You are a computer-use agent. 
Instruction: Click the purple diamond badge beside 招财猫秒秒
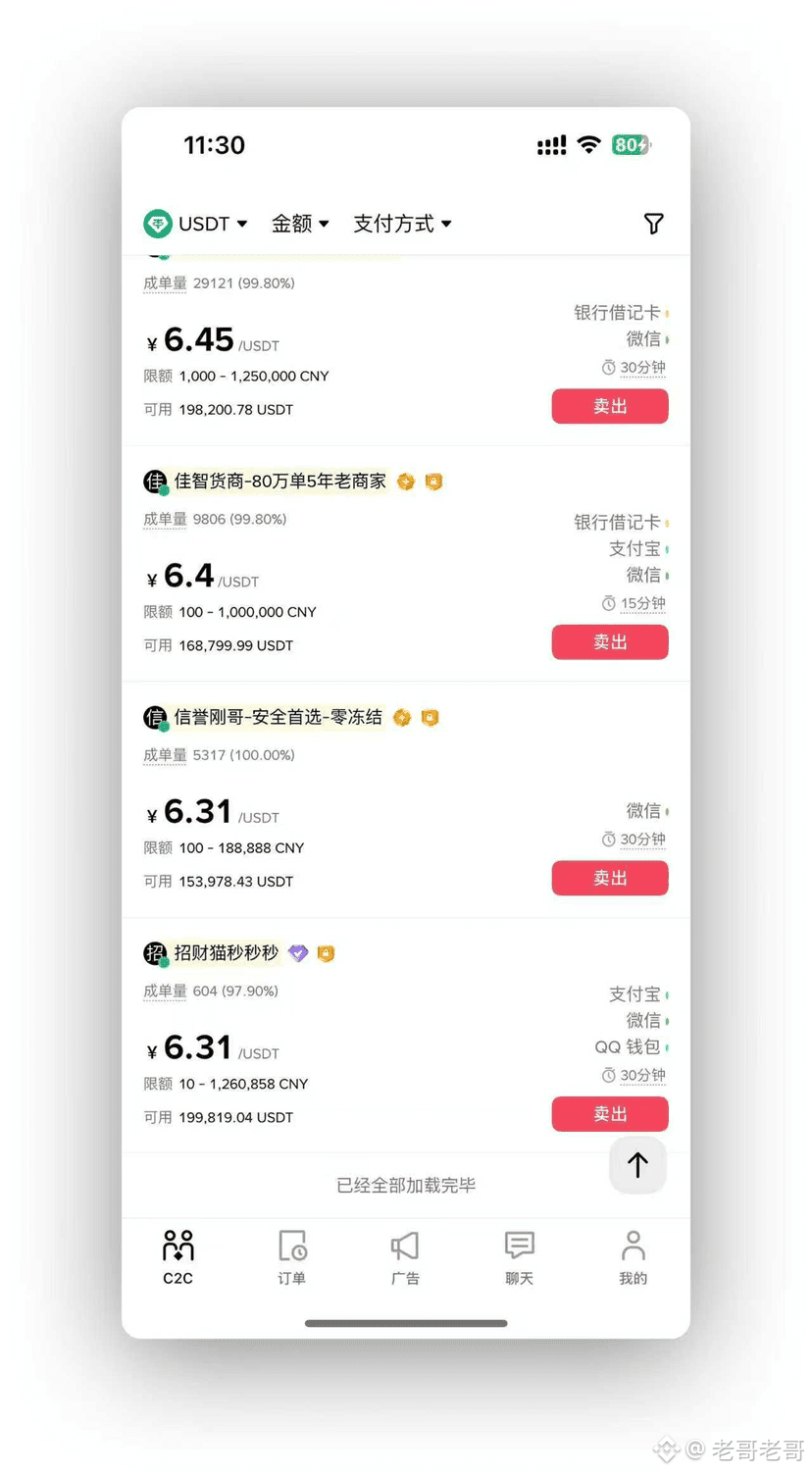click(298, 952)
